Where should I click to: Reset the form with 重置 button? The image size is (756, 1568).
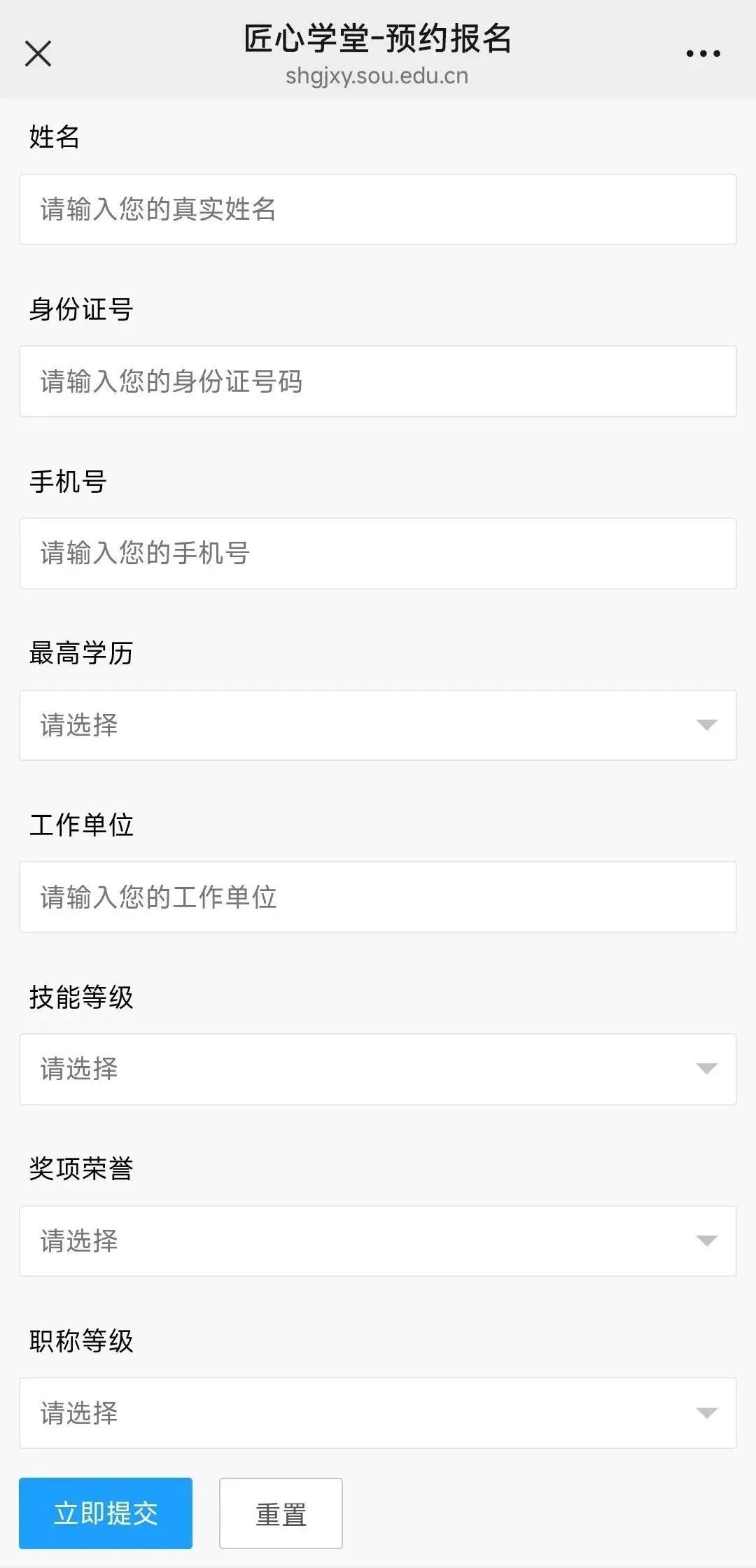(x=281, y=1513)
